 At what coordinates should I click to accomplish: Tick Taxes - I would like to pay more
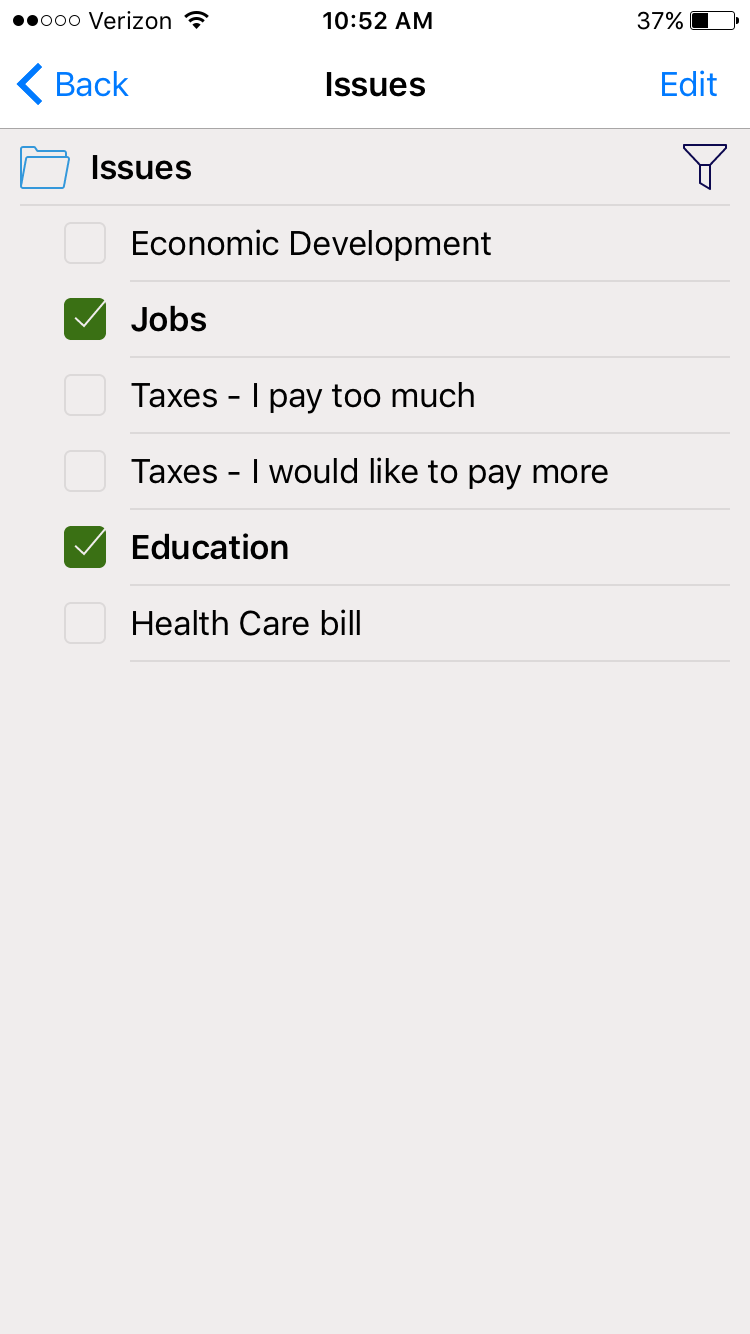click(x=85, y=472)
